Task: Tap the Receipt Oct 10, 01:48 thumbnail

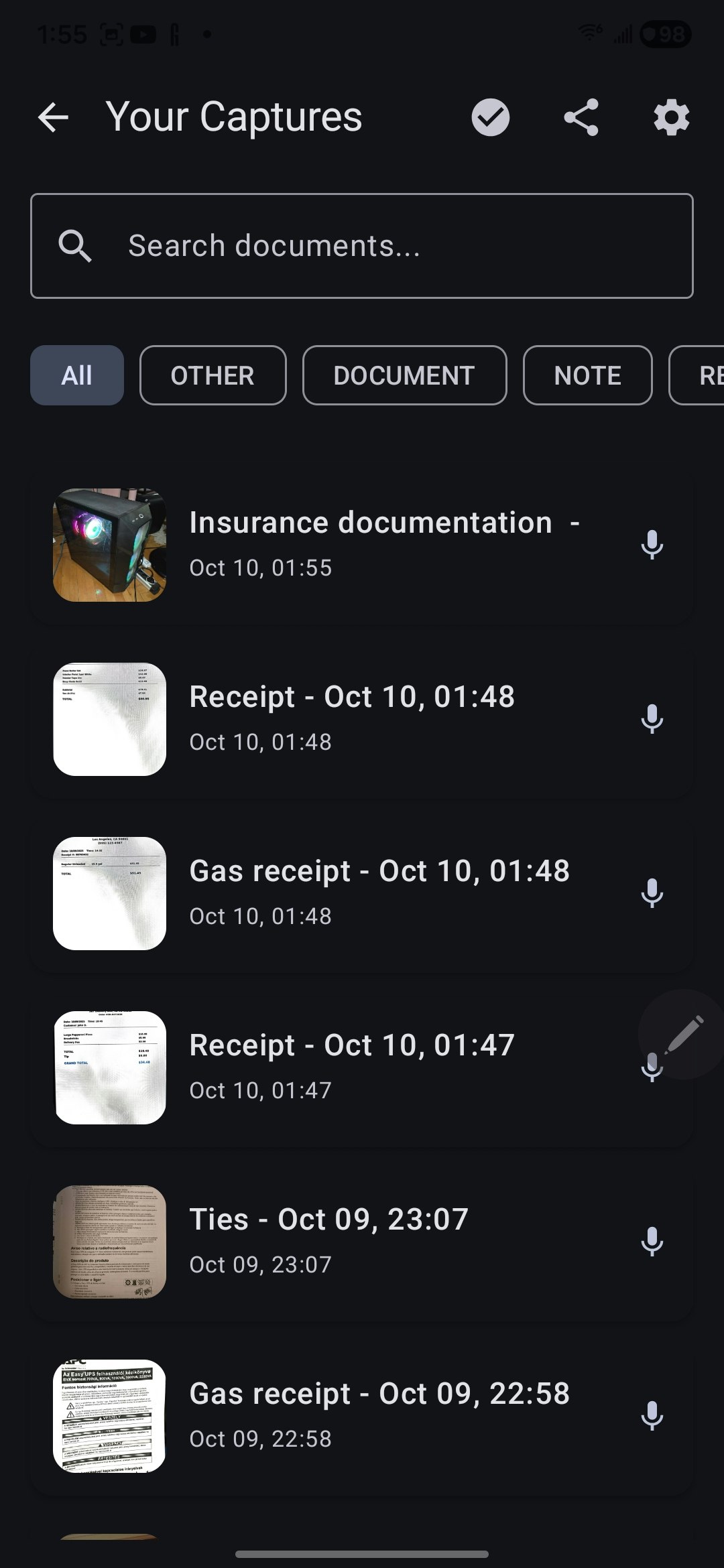Action: pos(109,718)
